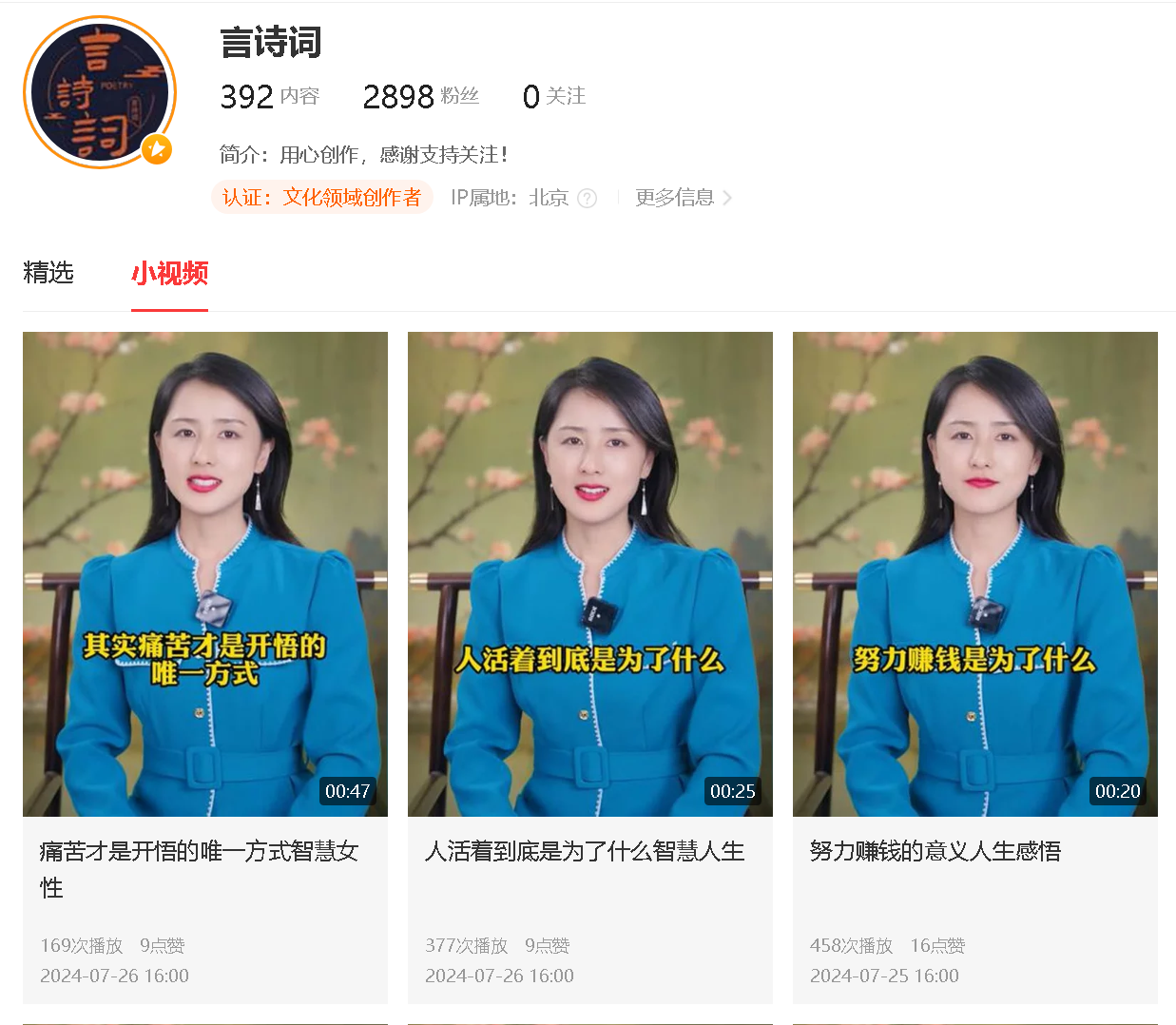
Task: View the 2898 粉丝 followers list
Action: tap(420, 96)
